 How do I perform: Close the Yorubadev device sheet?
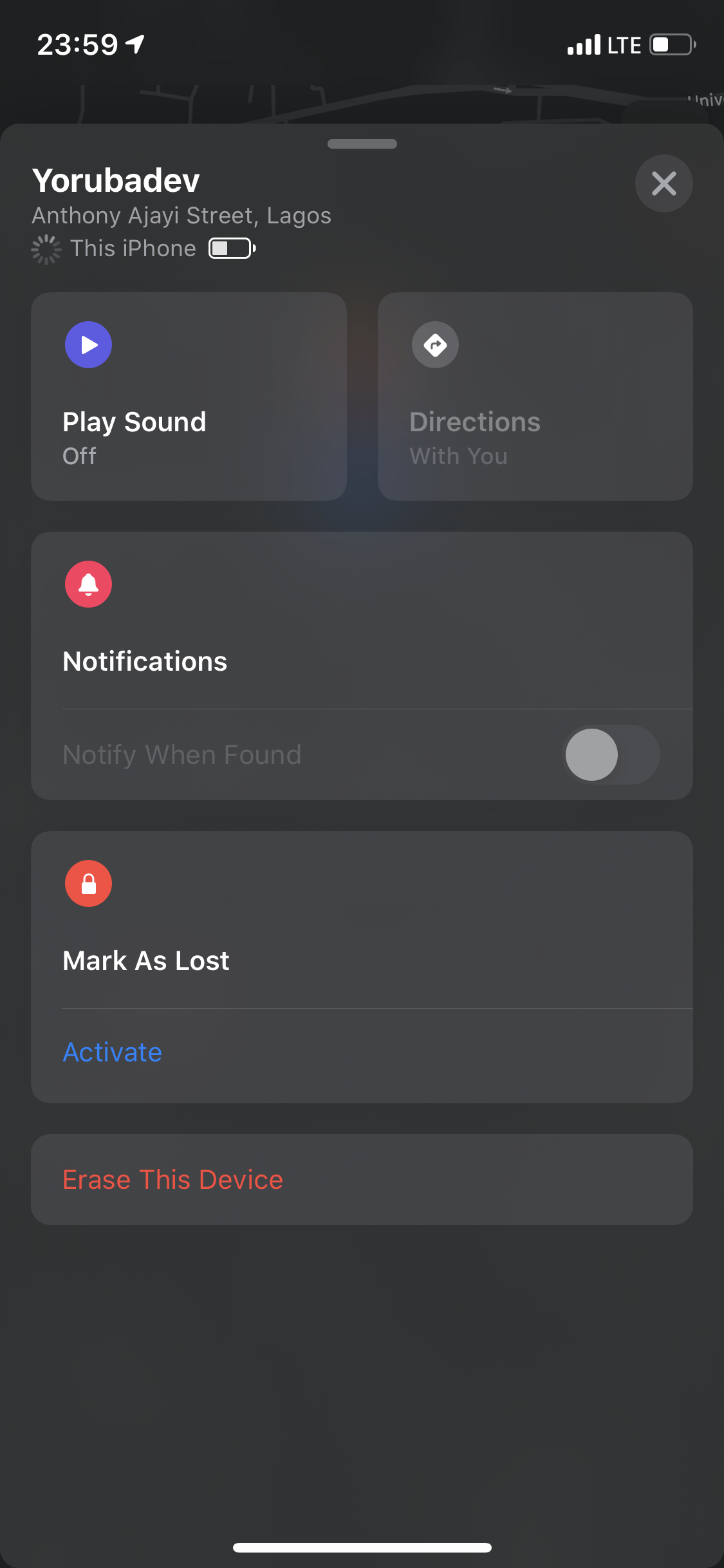[664, 183]
